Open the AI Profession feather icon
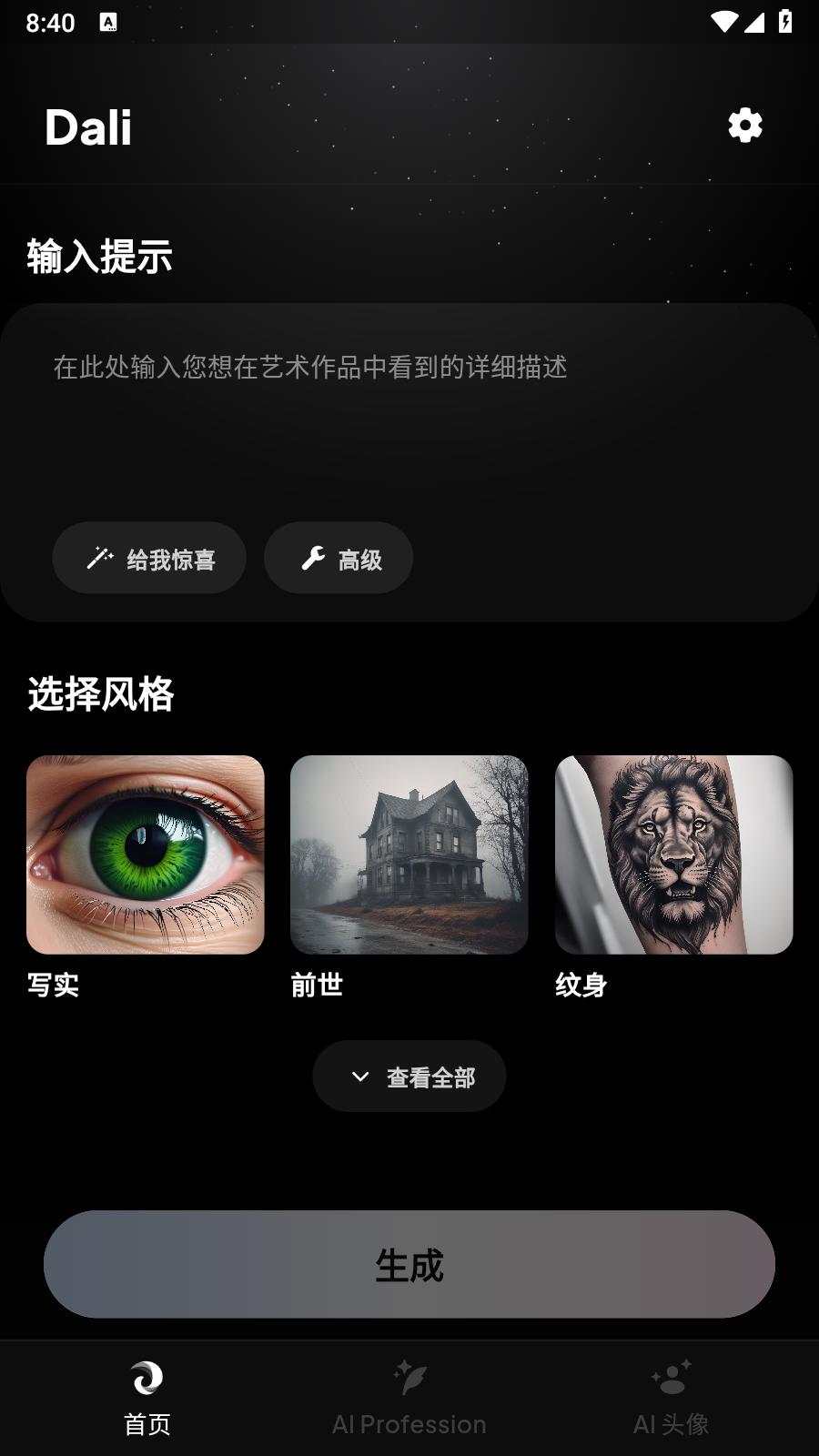This screenshot has width=819, height=1456. tap(409, 1377)
